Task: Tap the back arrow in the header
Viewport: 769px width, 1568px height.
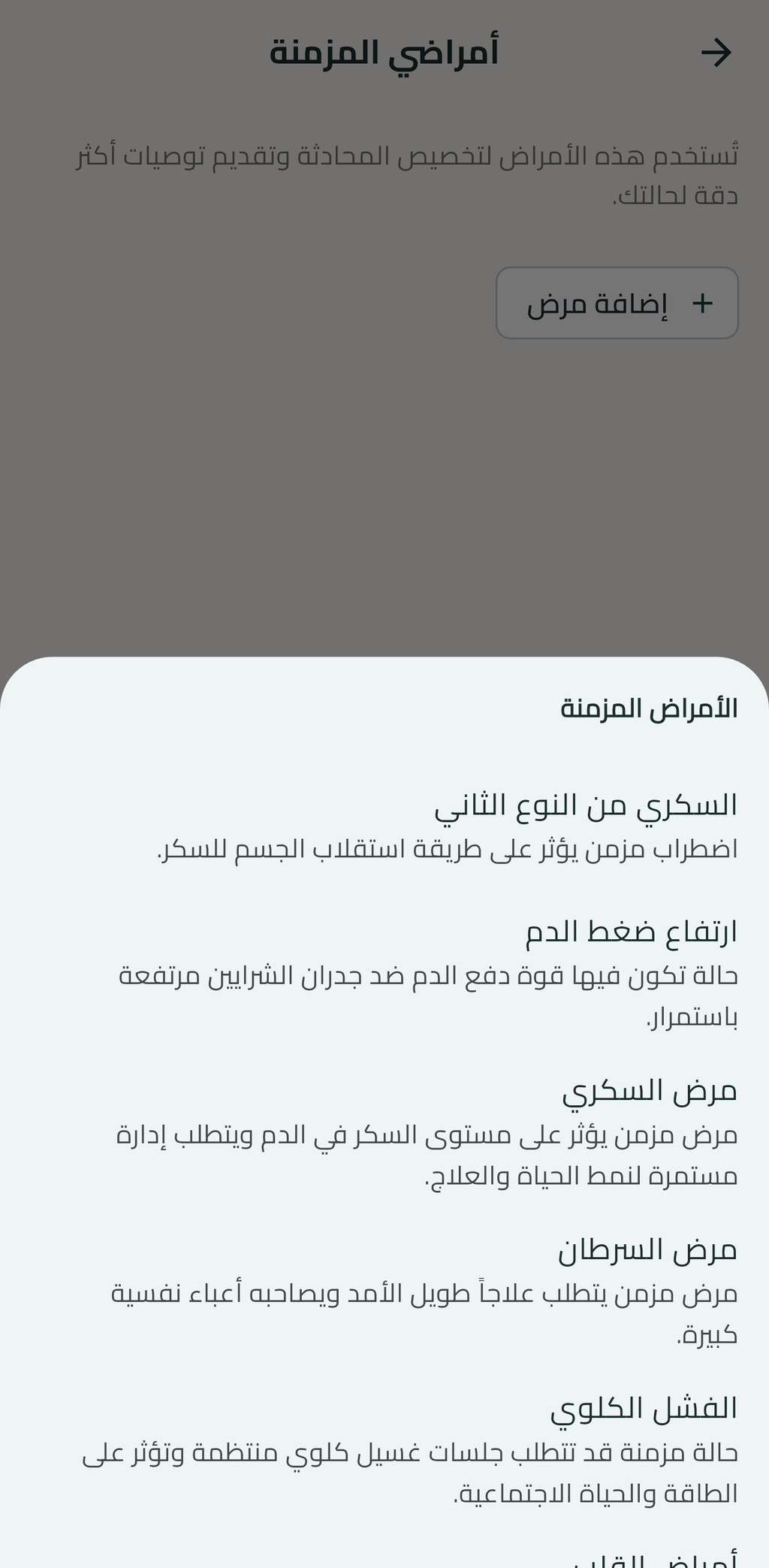Action: pos(716,53)
